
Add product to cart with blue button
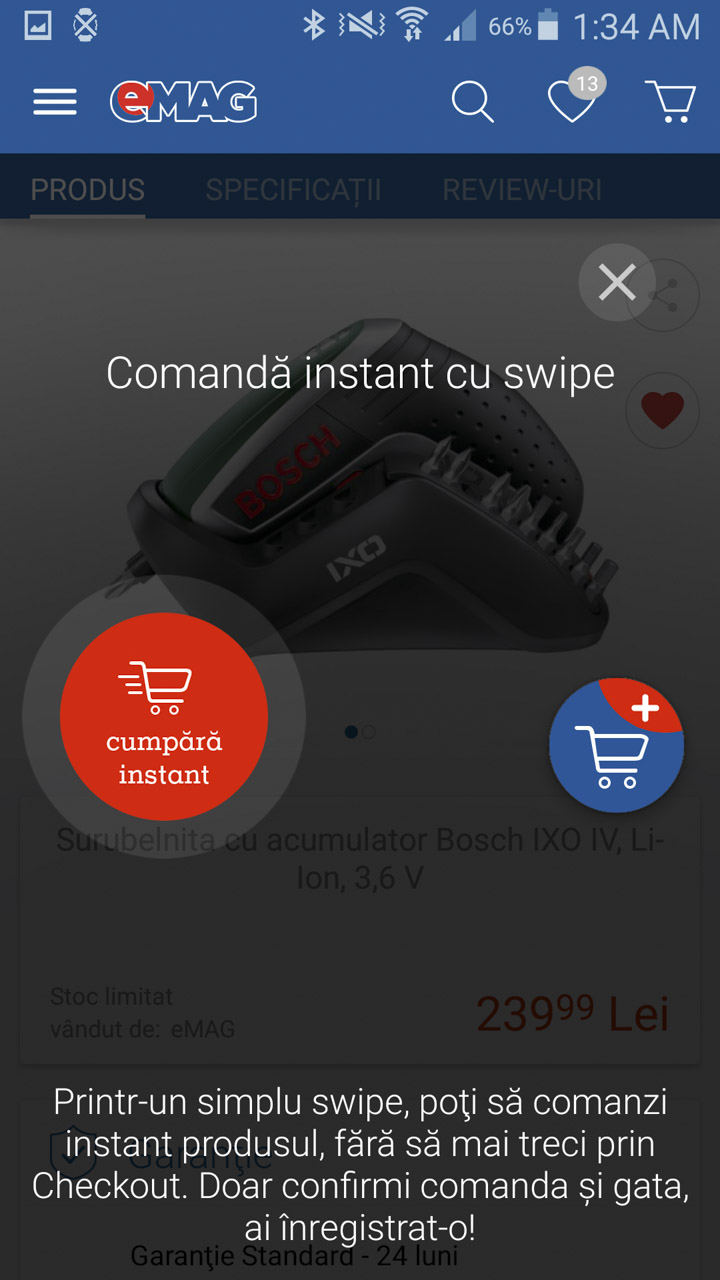616,746
